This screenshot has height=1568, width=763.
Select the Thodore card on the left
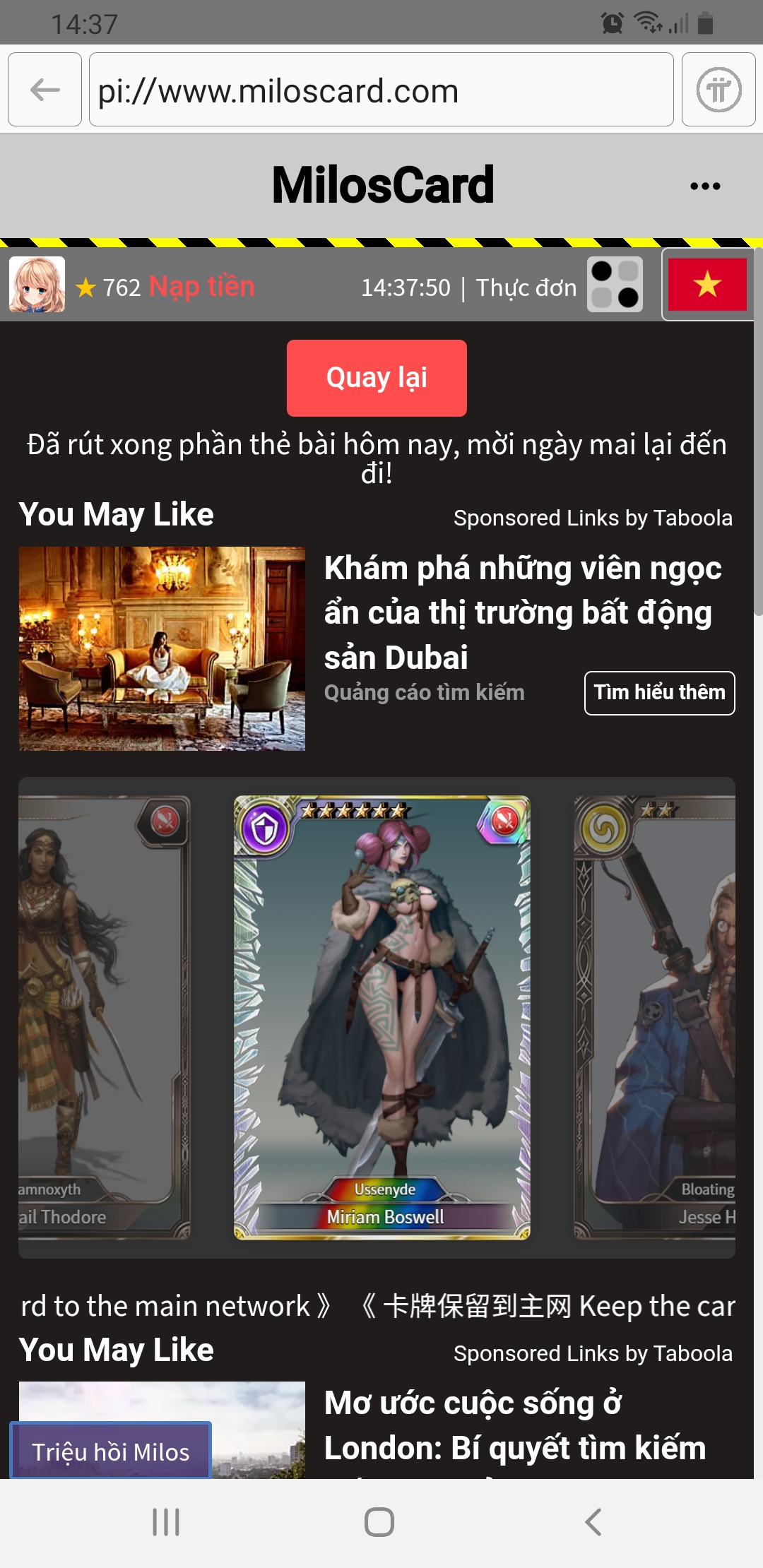(x=103, y=1017)
